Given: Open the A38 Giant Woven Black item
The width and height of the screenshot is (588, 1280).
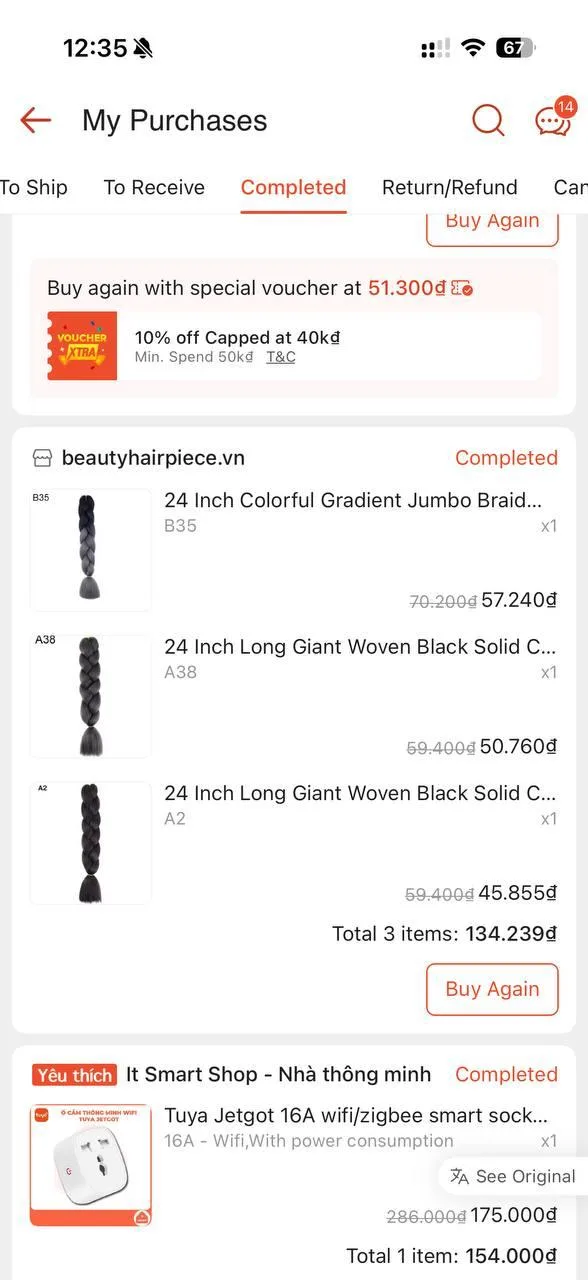Looking at the screenshot, I should pyautogui.click(x=294, y=696).
